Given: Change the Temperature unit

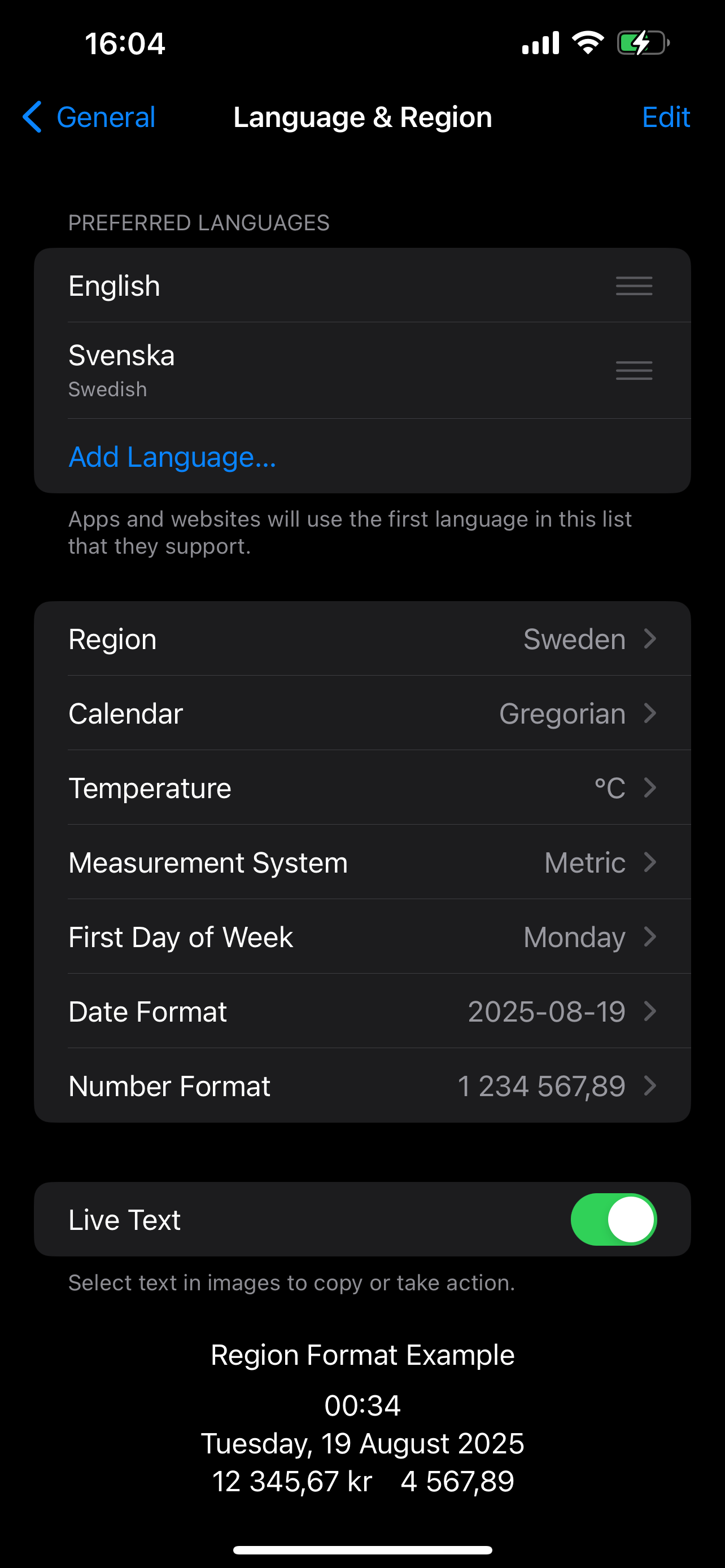Looking at the screenshot, I should pyautogui.click(x=362, y=787).
